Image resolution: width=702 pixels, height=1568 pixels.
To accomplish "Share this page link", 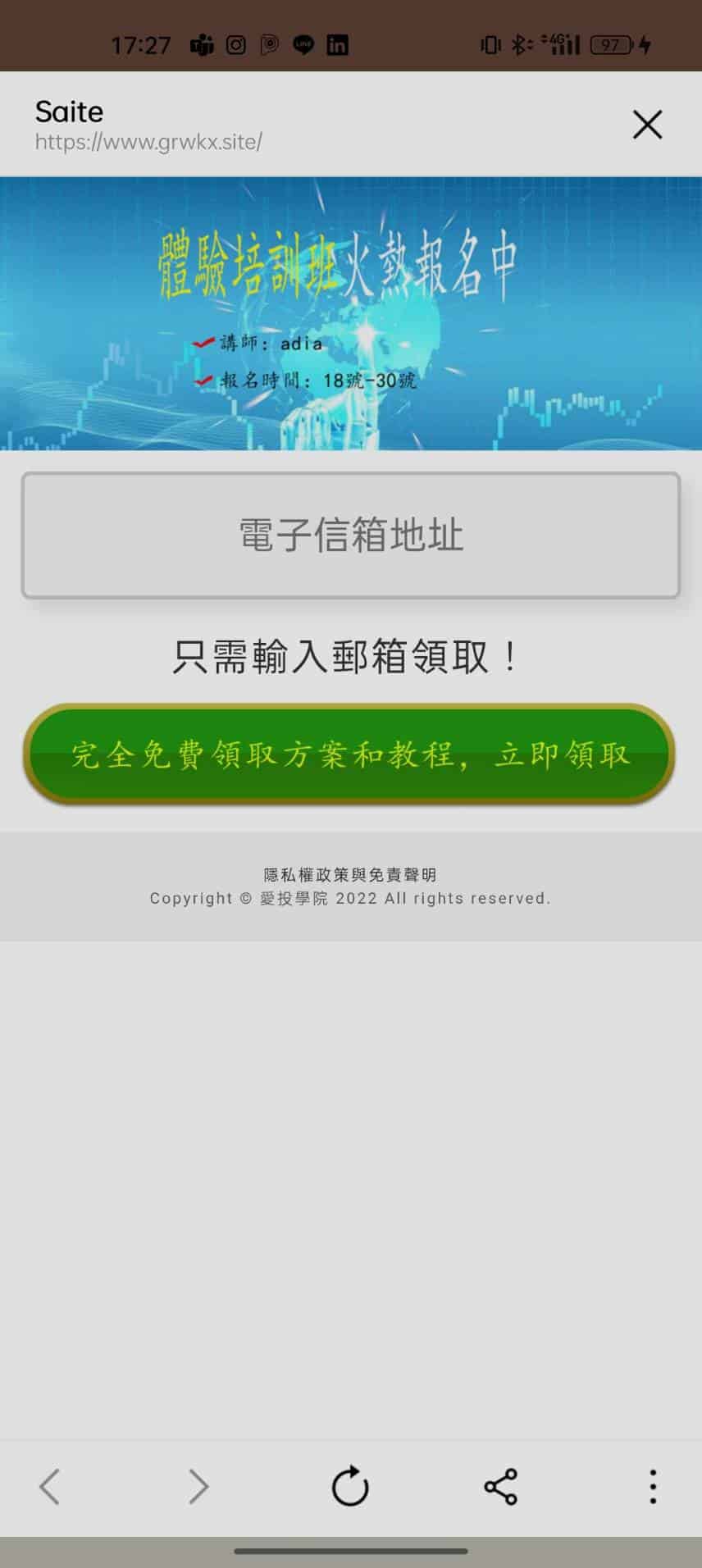I will [500, 1486].
